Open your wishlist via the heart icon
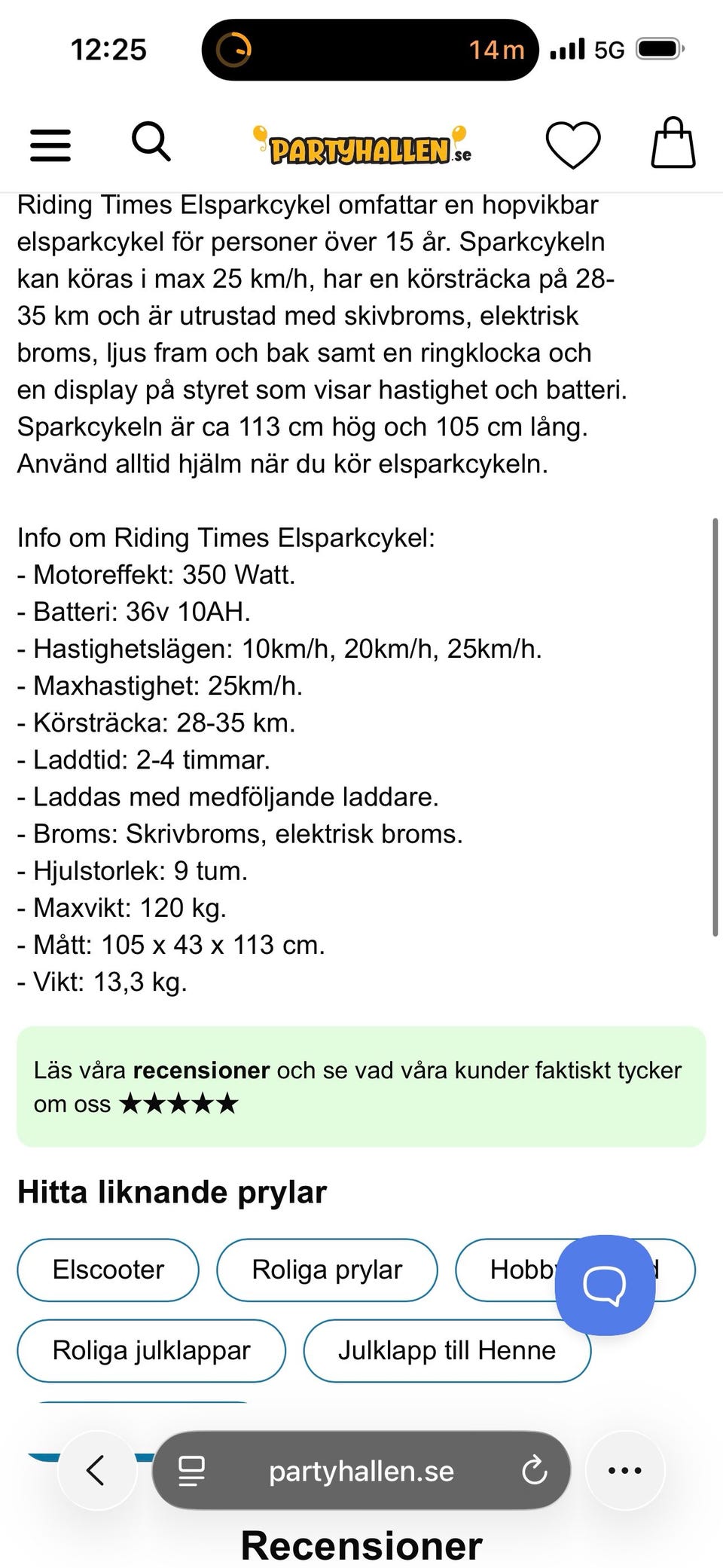The width and height of the screenshot is (723, 1568). click(x=572, y=143)
